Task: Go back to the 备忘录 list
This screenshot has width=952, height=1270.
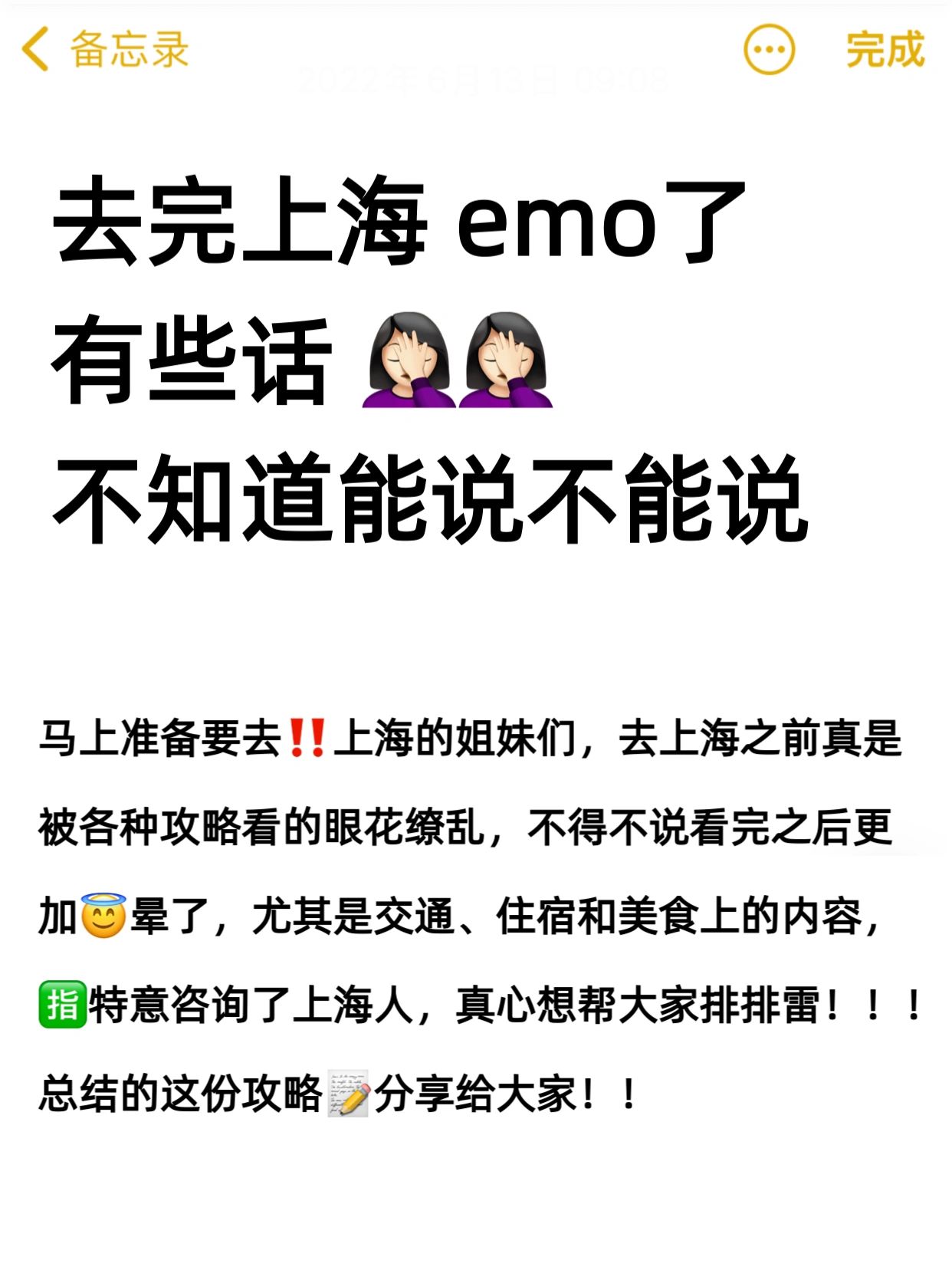Action: tap(105, 50)
